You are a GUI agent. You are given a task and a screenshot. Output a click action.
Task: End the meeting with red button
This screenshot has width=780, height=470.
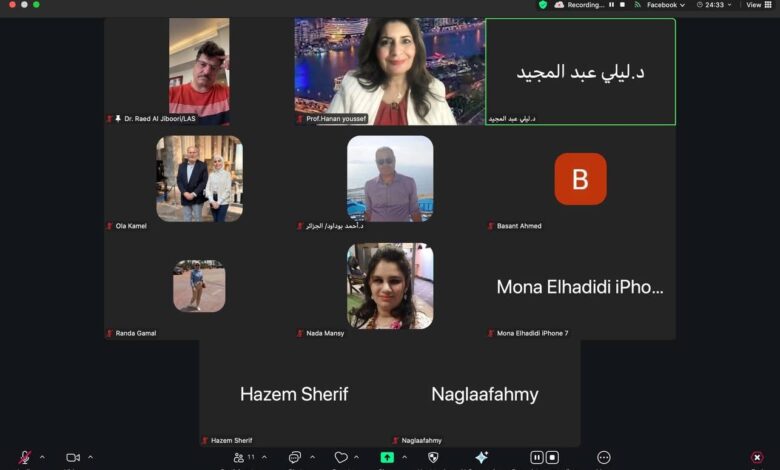(757, 457)
